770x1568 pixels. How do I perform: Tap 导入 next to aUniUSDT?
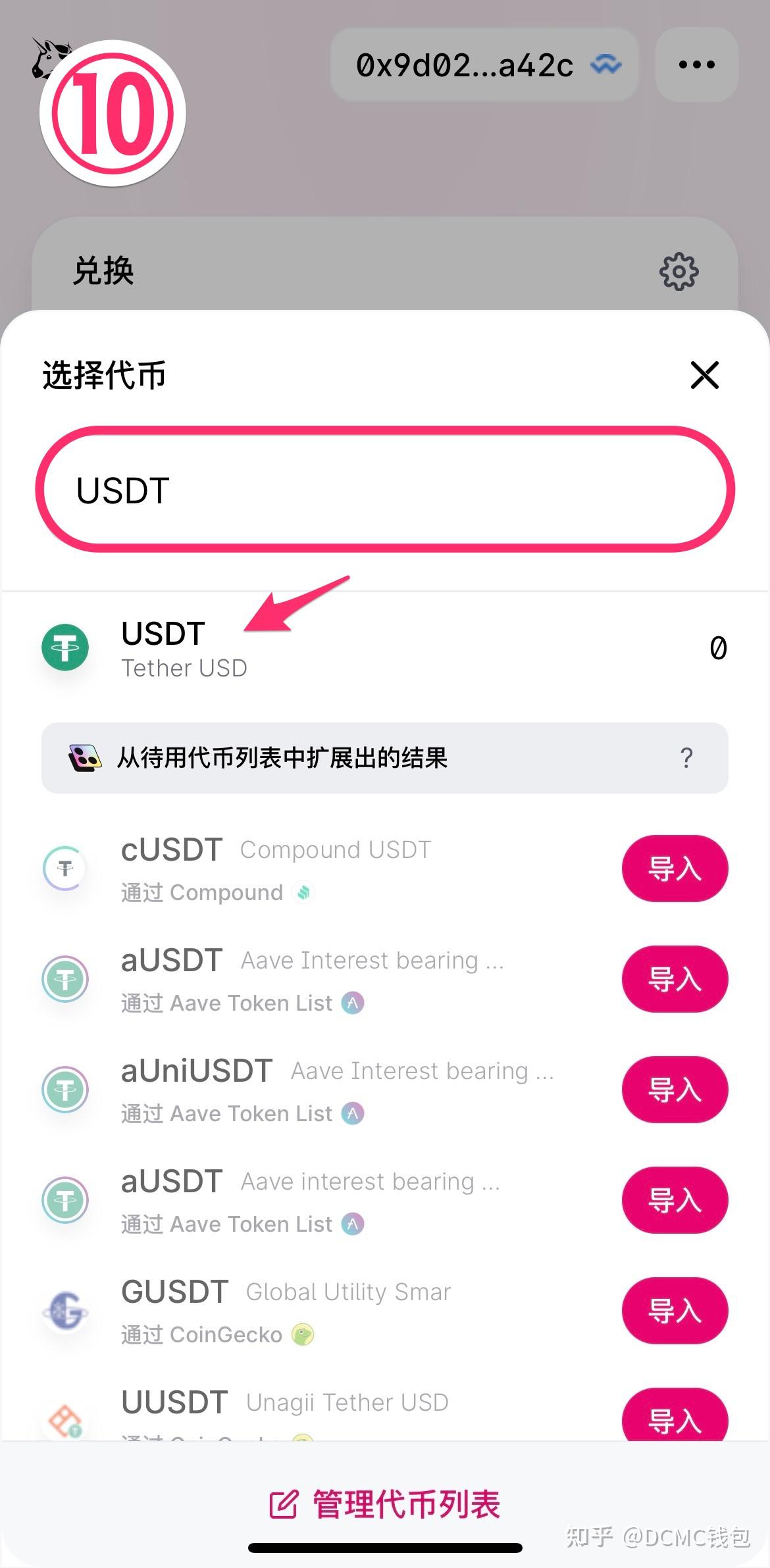click(x=675, y=1090)
